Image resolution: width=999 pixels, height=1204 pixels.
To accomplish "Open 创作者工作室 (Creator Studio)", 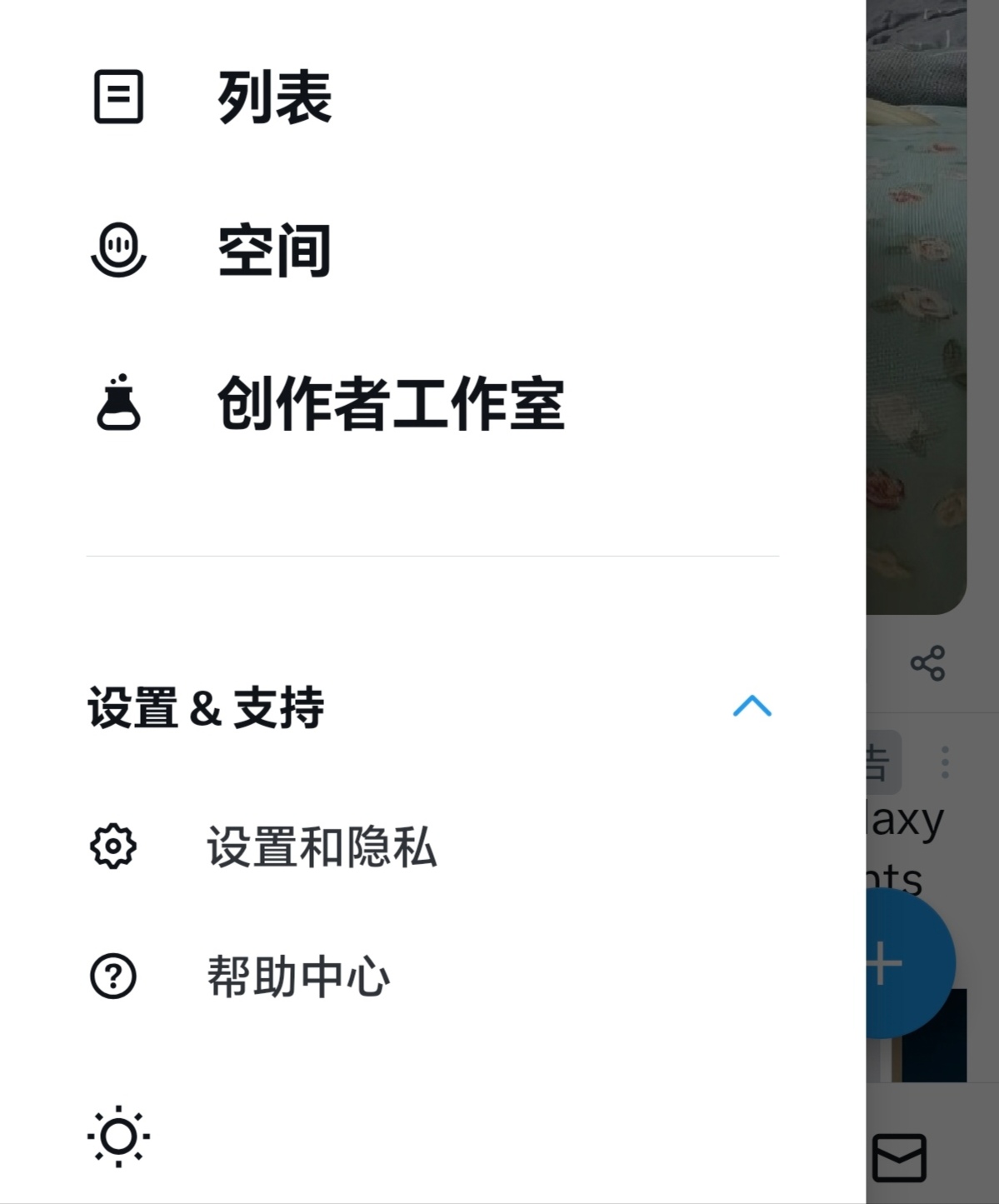I will 390,404.
